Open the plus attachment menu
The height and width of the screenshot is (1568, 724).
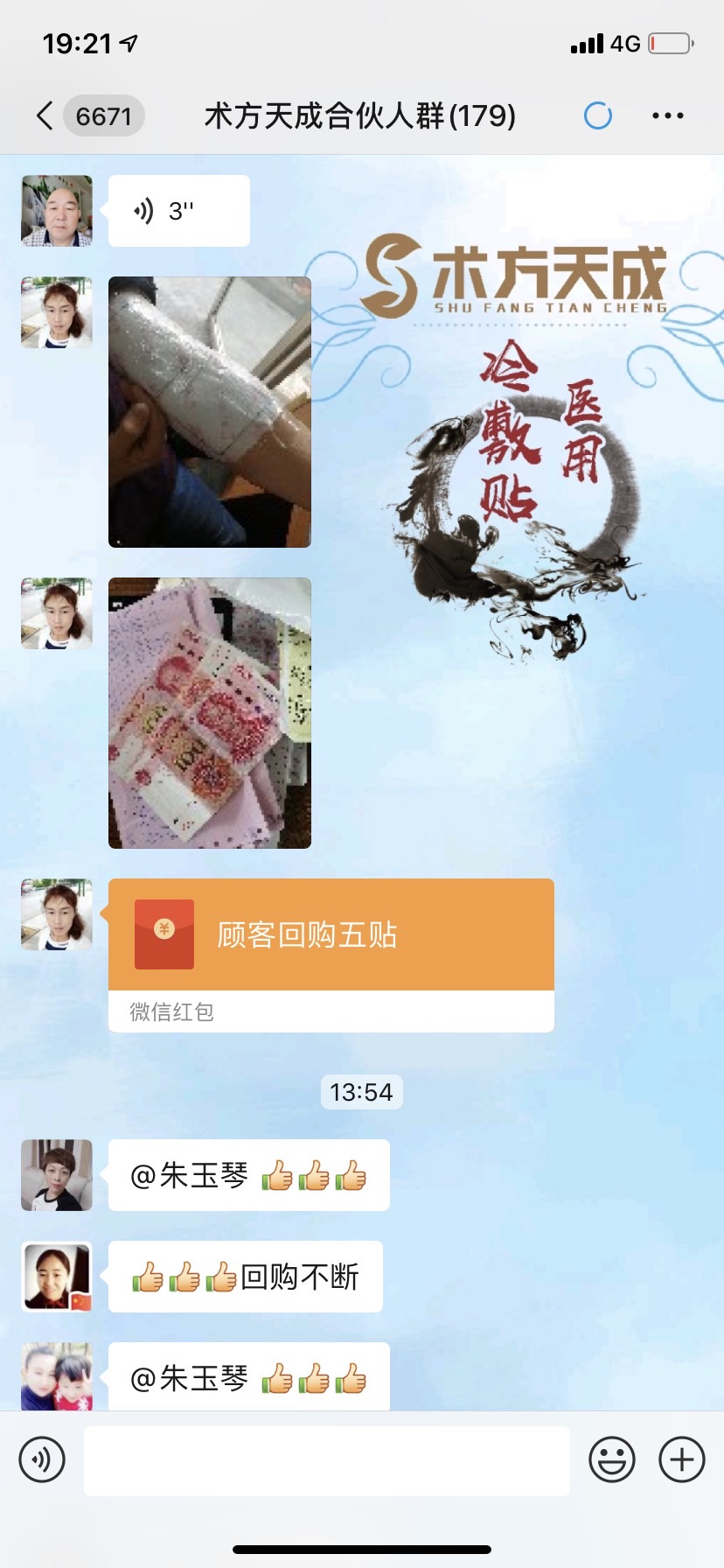coord(682,1459)
